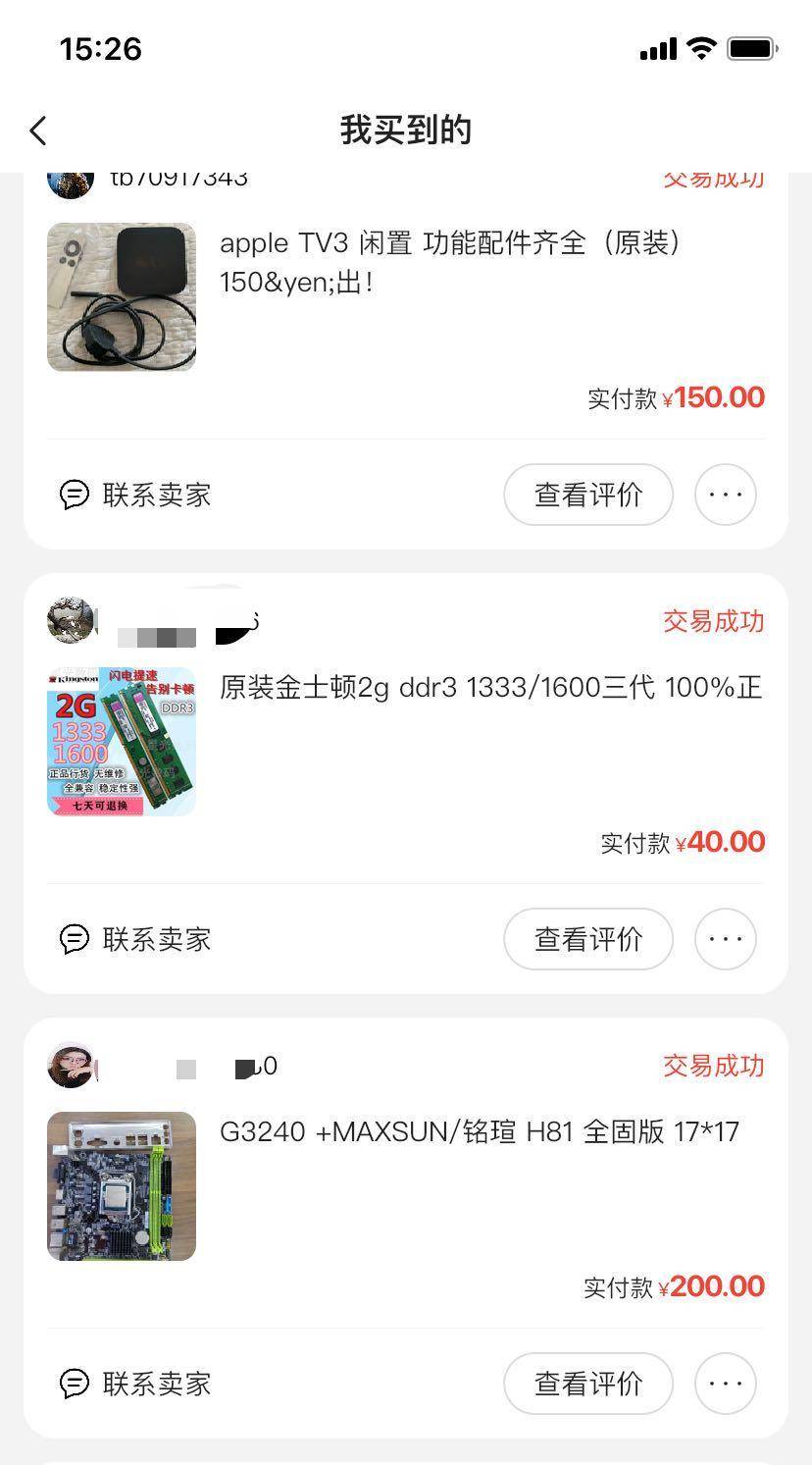The image size is (812, 1465).
Task: Expand more actions on the Kingston memory order
Action: (x=725, y=939)
